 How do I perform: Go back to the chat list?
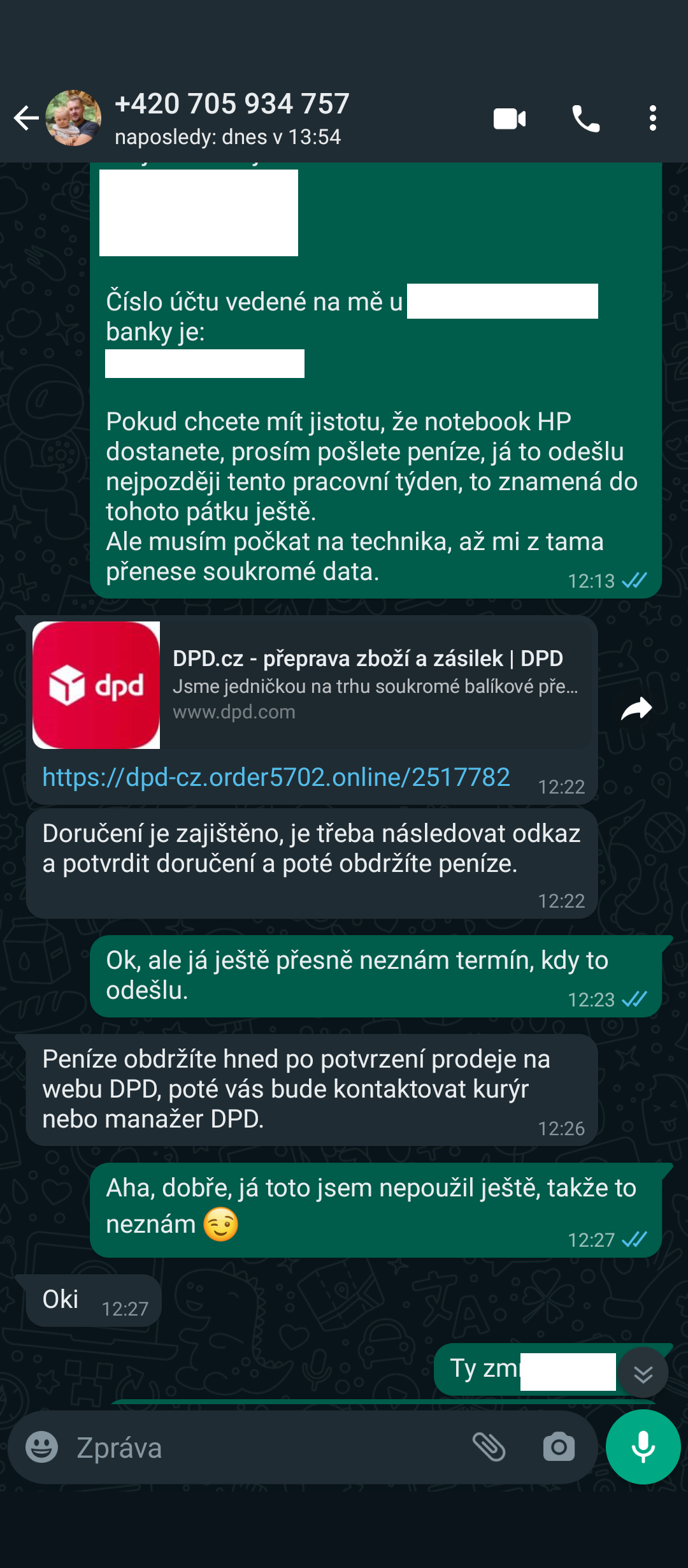25,118
